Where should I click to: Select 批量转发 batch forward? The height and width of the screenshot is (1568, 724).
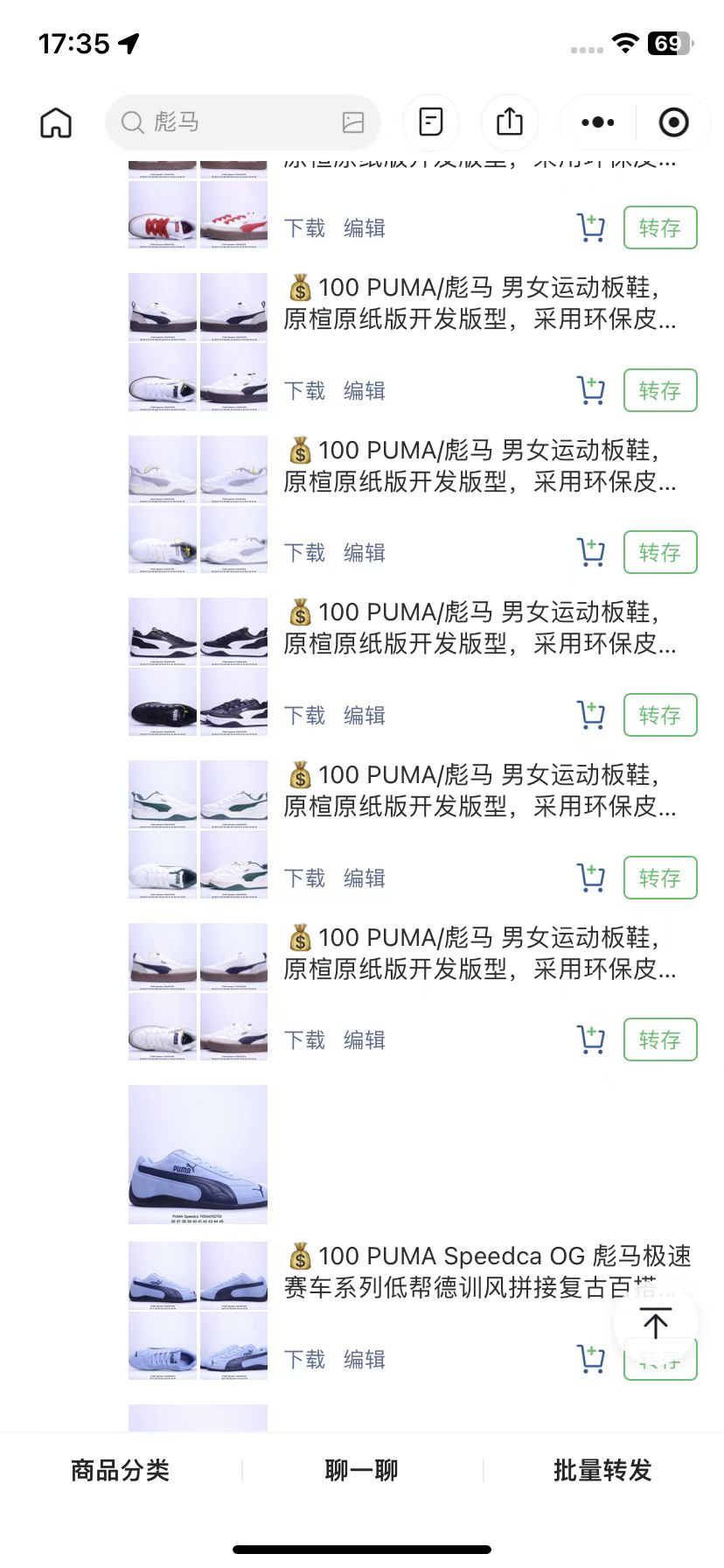click(602, 1470)
